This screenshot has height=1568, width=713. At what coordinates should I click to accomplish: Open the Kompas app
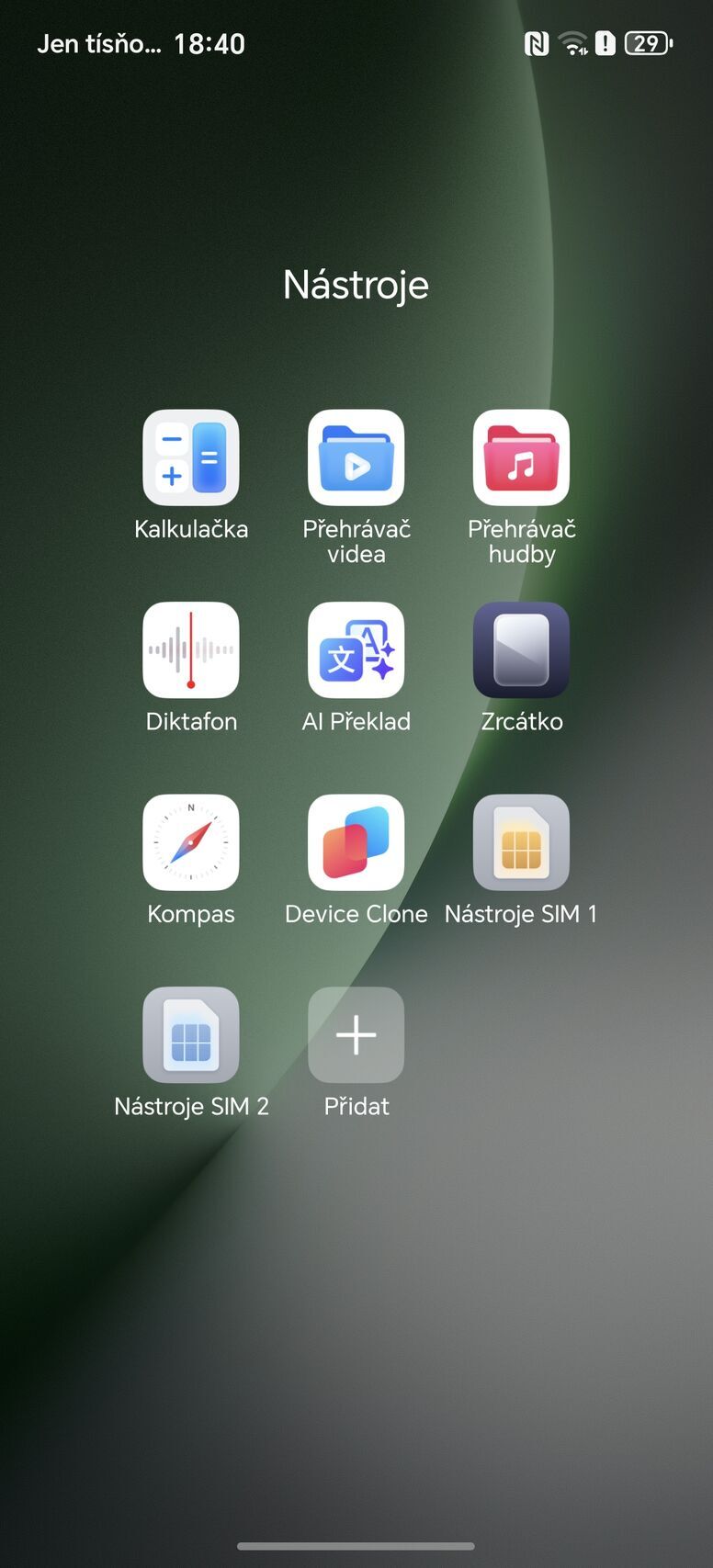[x=191, y=842]
